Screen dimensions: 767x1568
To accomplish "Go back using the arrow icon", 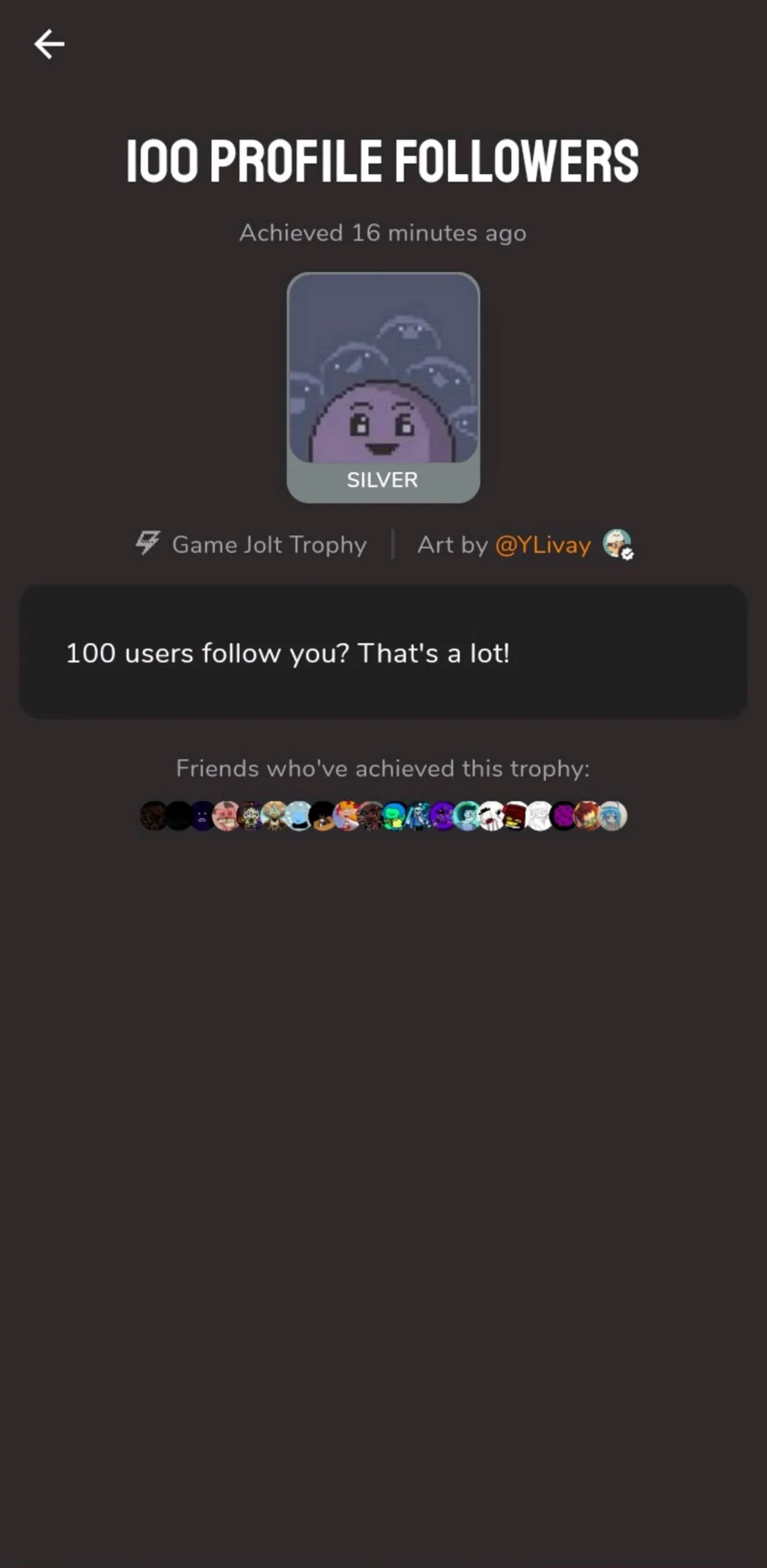I will (49, 44).
